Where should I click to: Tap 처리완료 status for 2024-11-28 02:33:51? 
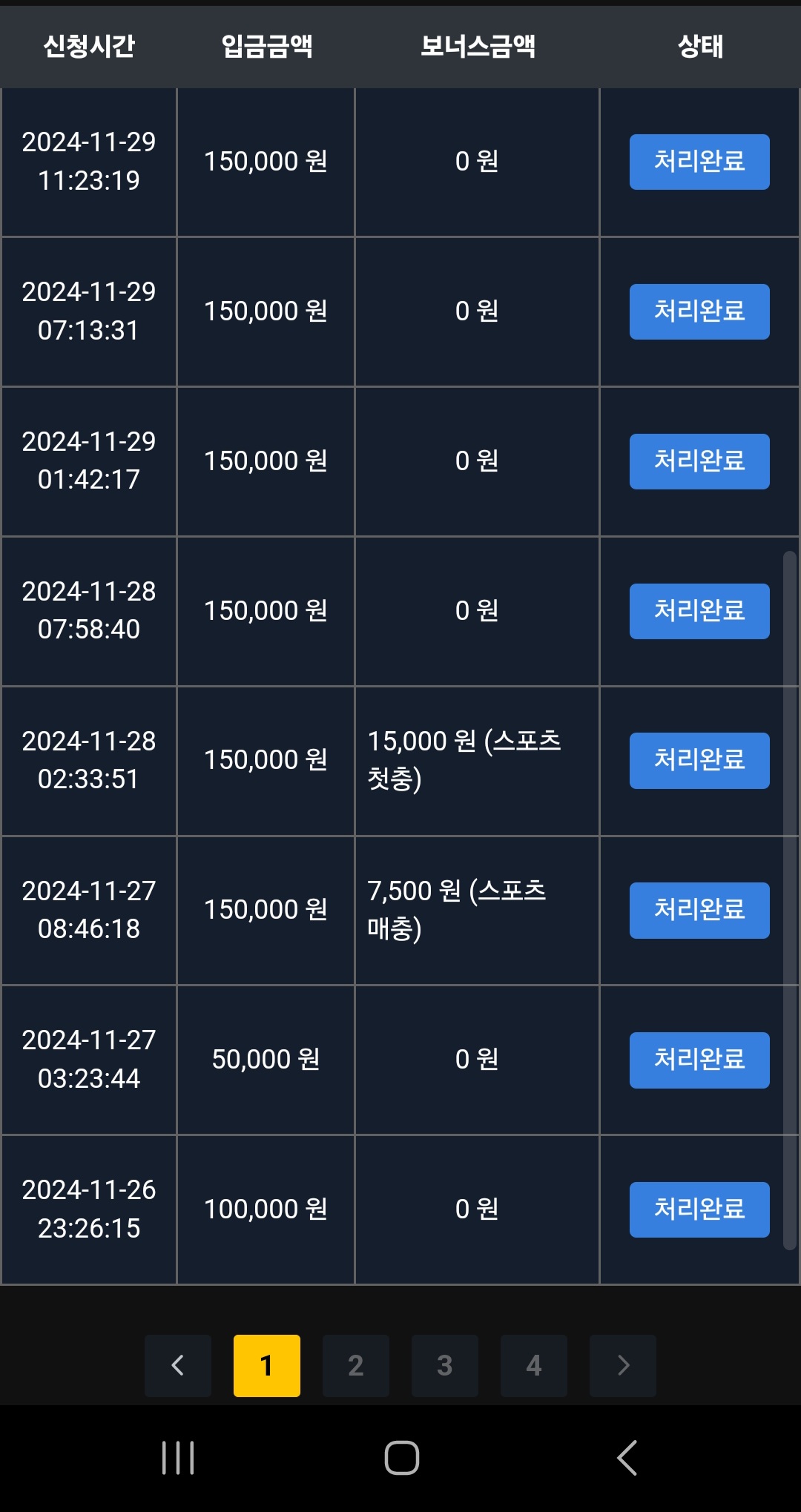point(699,760)
